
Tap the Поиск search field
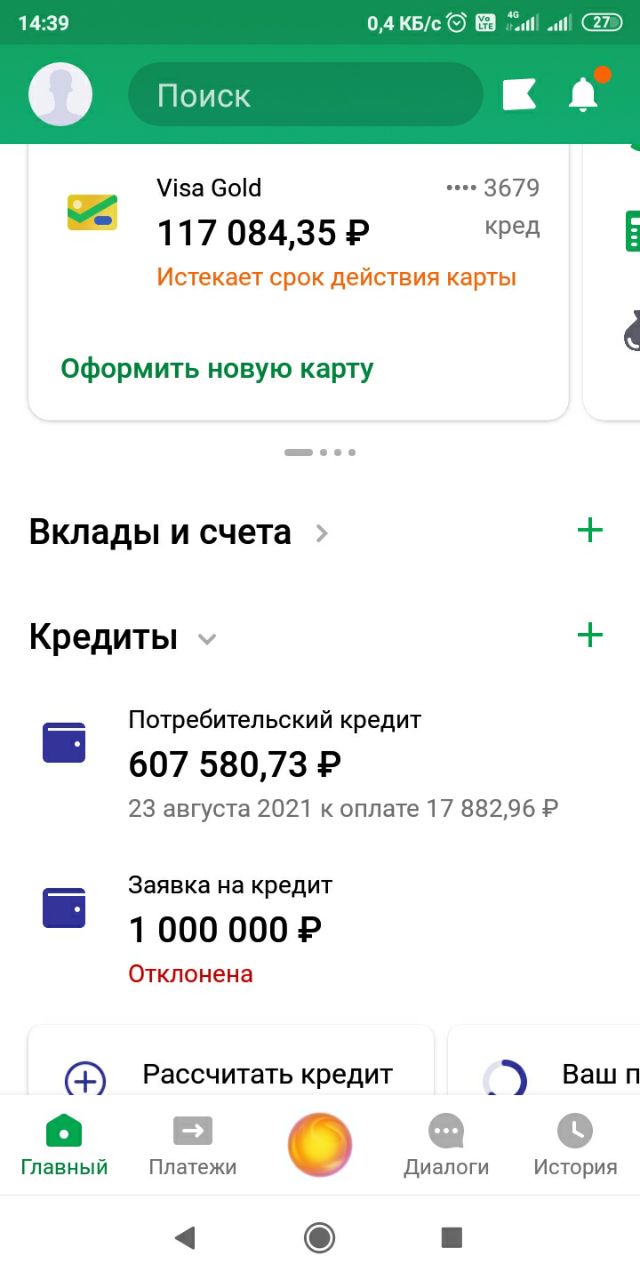(x=305, y=95)
